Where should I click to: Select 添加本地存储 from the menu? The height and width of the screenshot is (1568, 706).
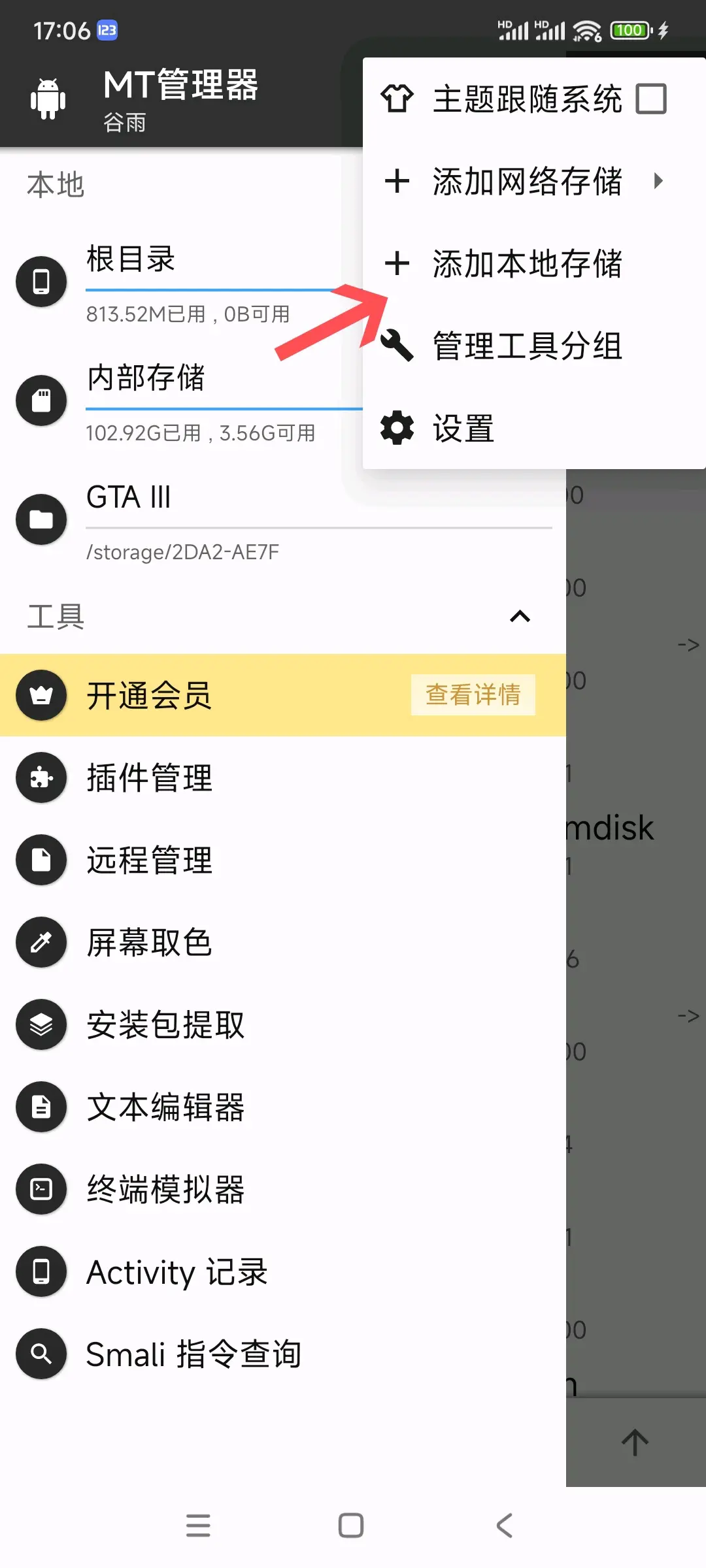(527, 263)
